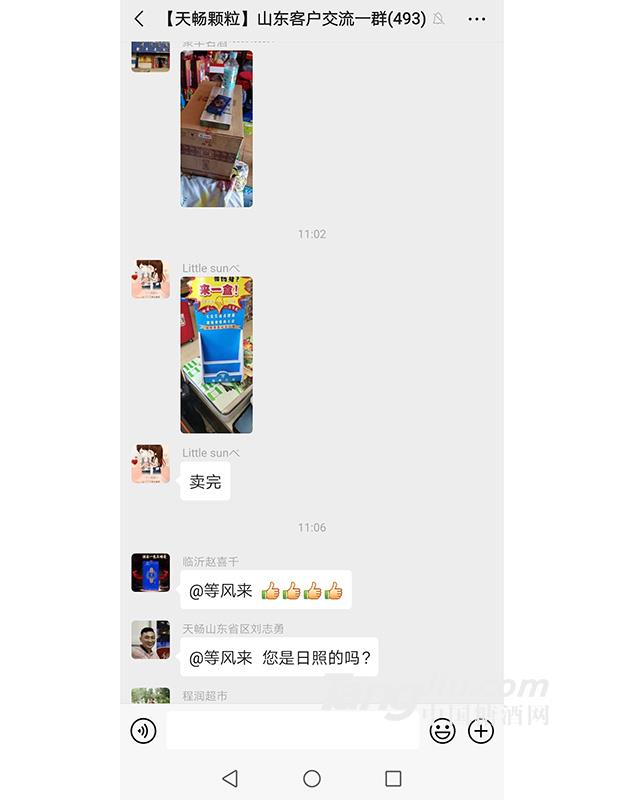Screen dimensions: 624x800
Task: Open recent apps from navigation bar
Action: [393, 778]
